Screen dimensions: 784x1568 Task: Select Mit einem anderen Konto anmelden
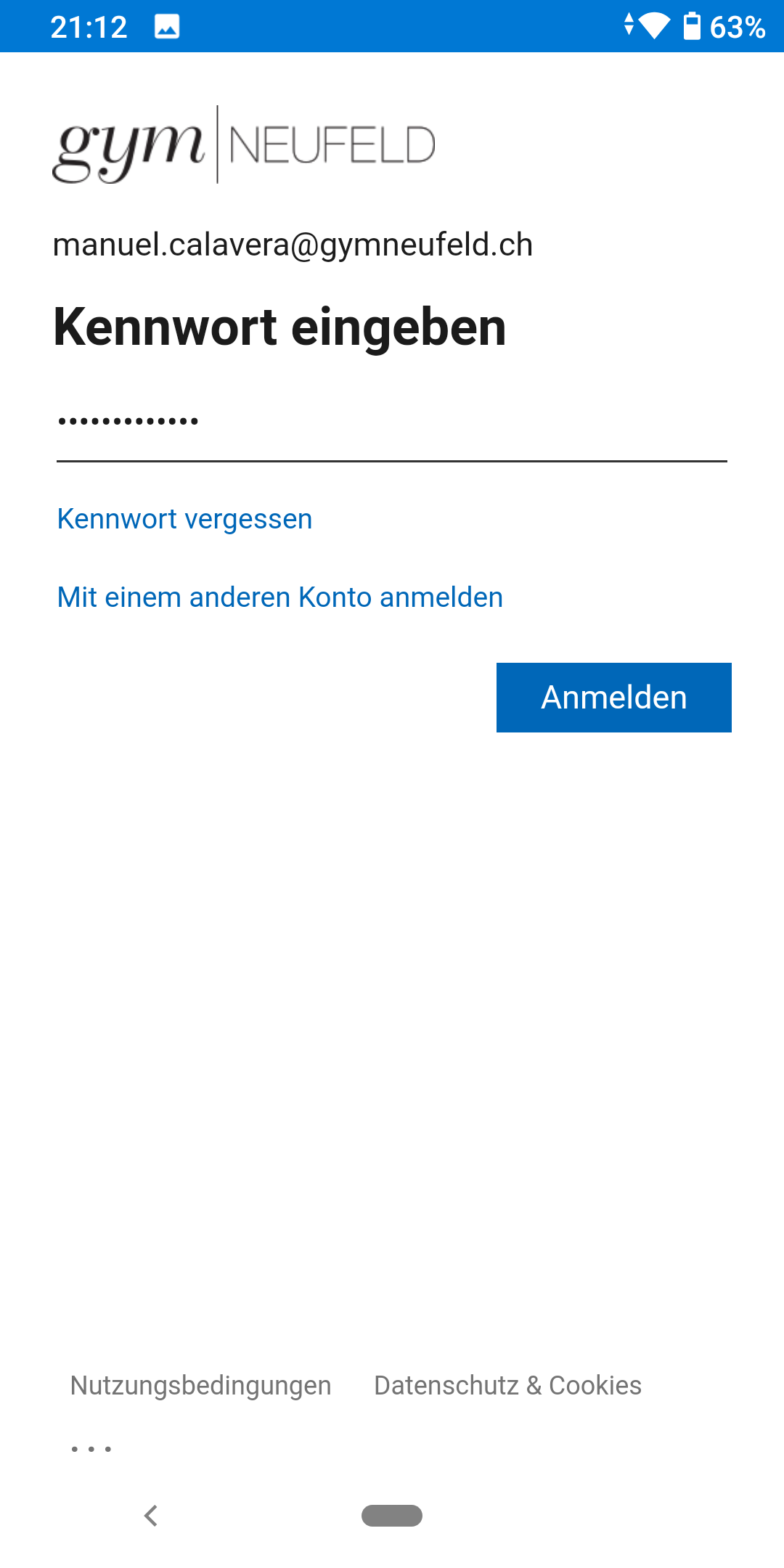click(279, 597)
